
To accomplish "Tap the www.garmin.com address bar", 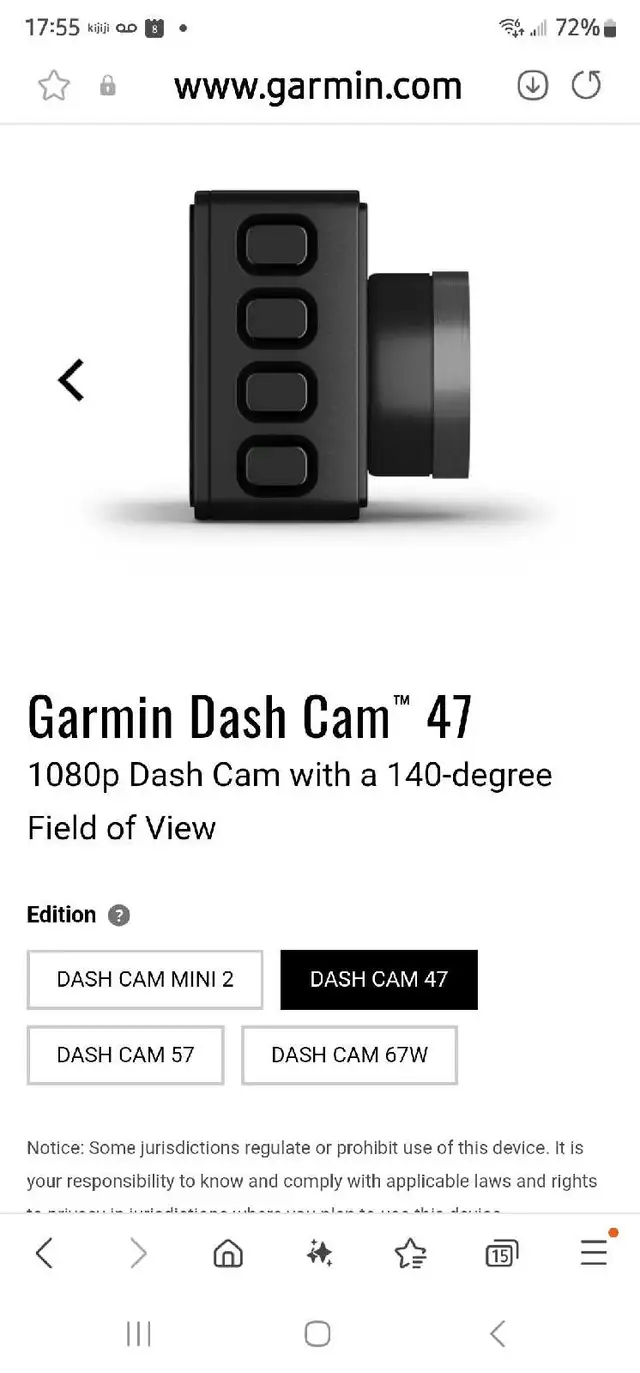I will [318, 87].
